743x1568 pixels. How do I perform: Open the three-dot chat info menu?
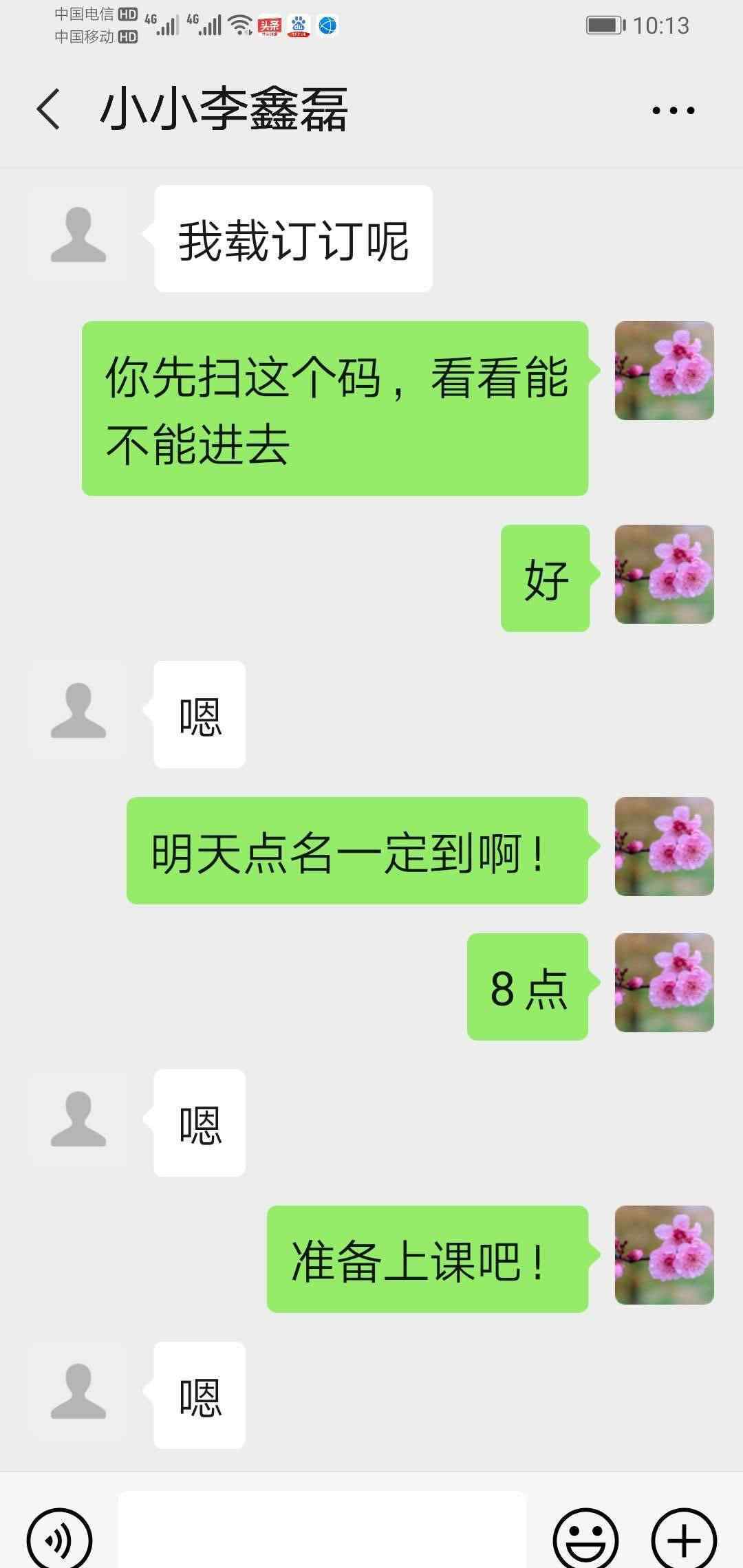[673, 110]
